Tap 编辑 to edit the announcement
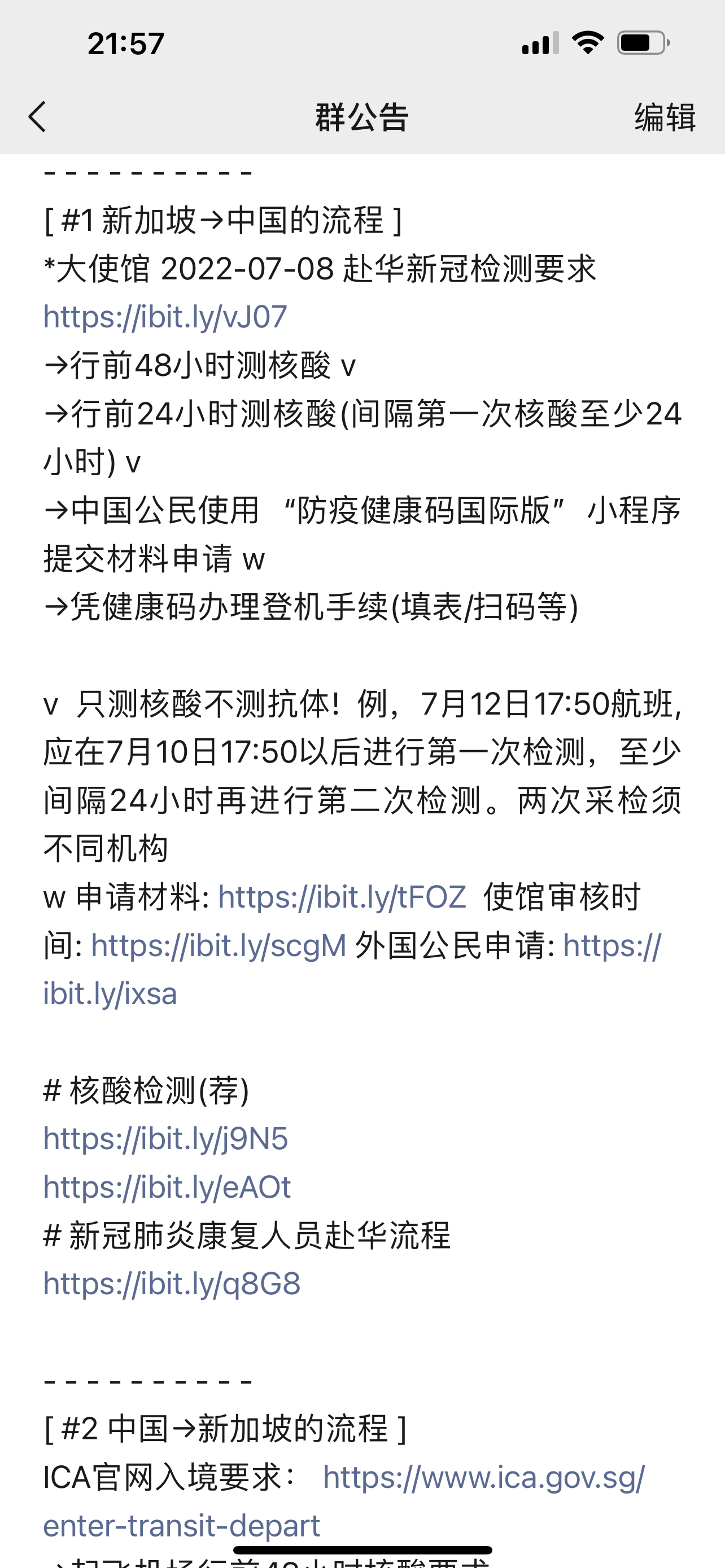This screenshot has height=1568, width=725. (x=664, y=116)
